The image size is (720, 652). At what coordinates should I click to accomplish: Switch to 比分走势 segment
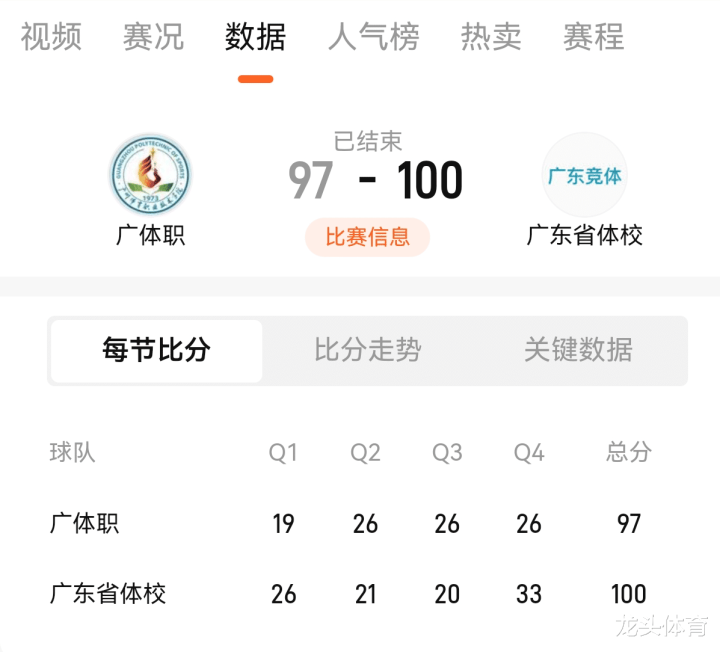point(367,351)
